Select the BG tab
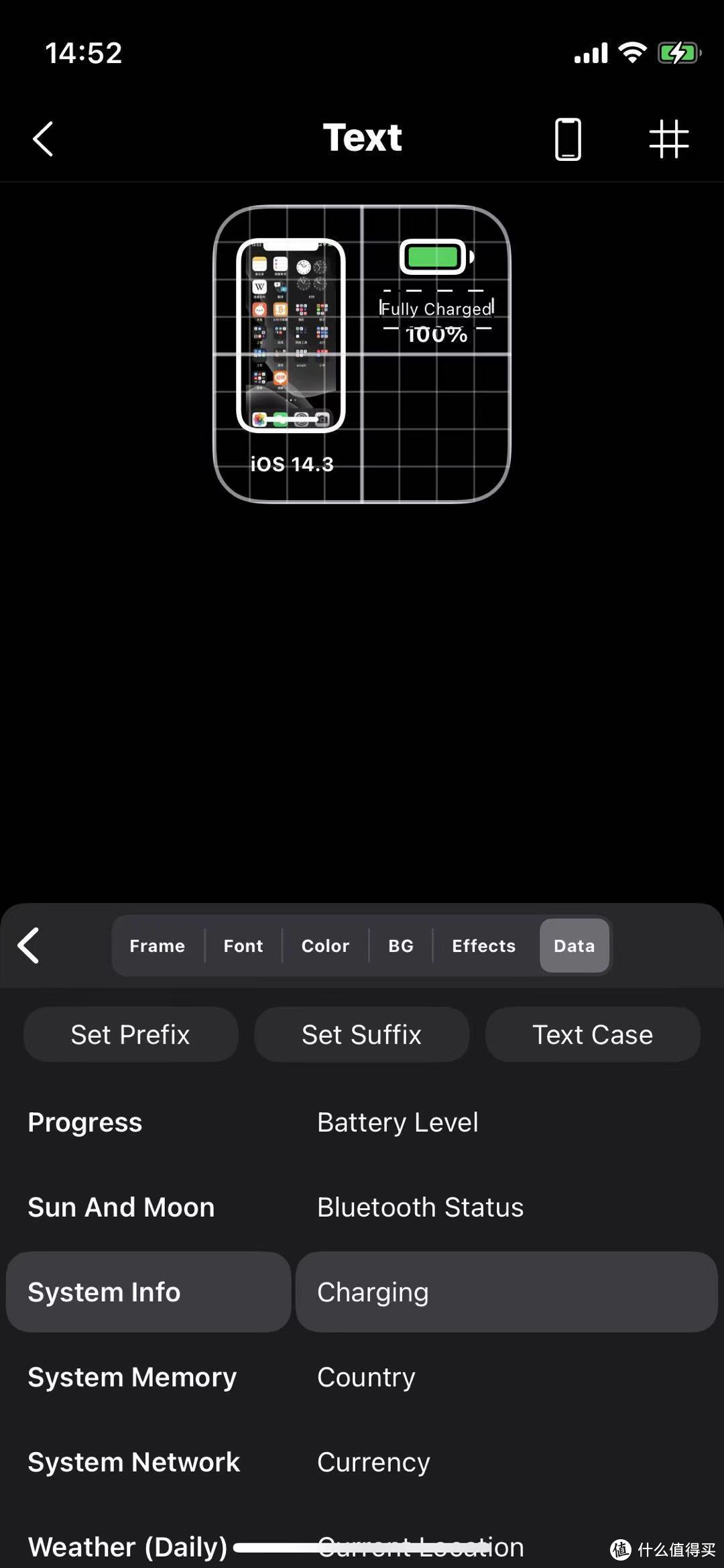Image resolution: width=724 pixels, height=1568 pixels. [401, 945]
